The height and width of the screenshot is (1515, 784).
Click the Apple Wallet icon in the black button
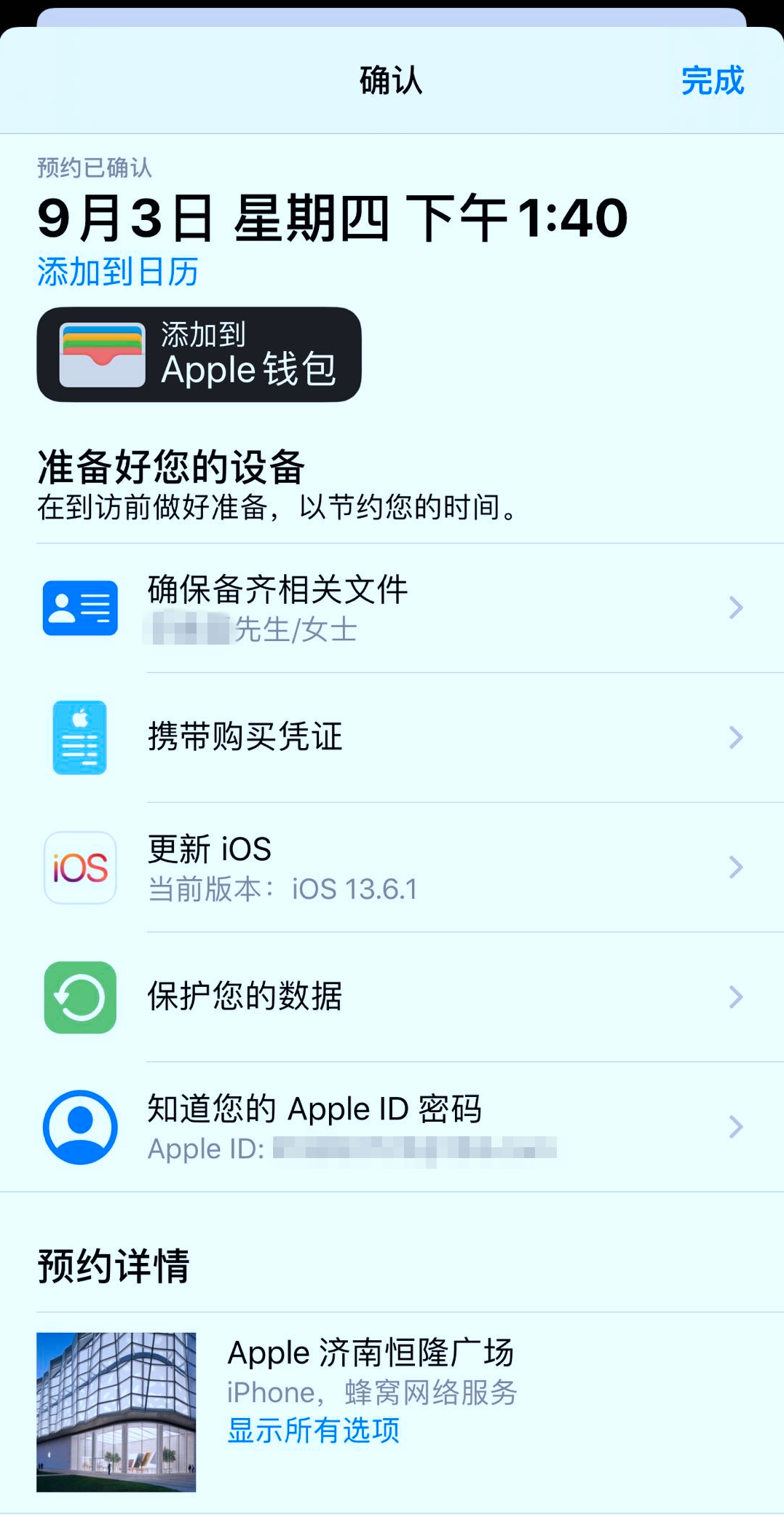point(102,355)
